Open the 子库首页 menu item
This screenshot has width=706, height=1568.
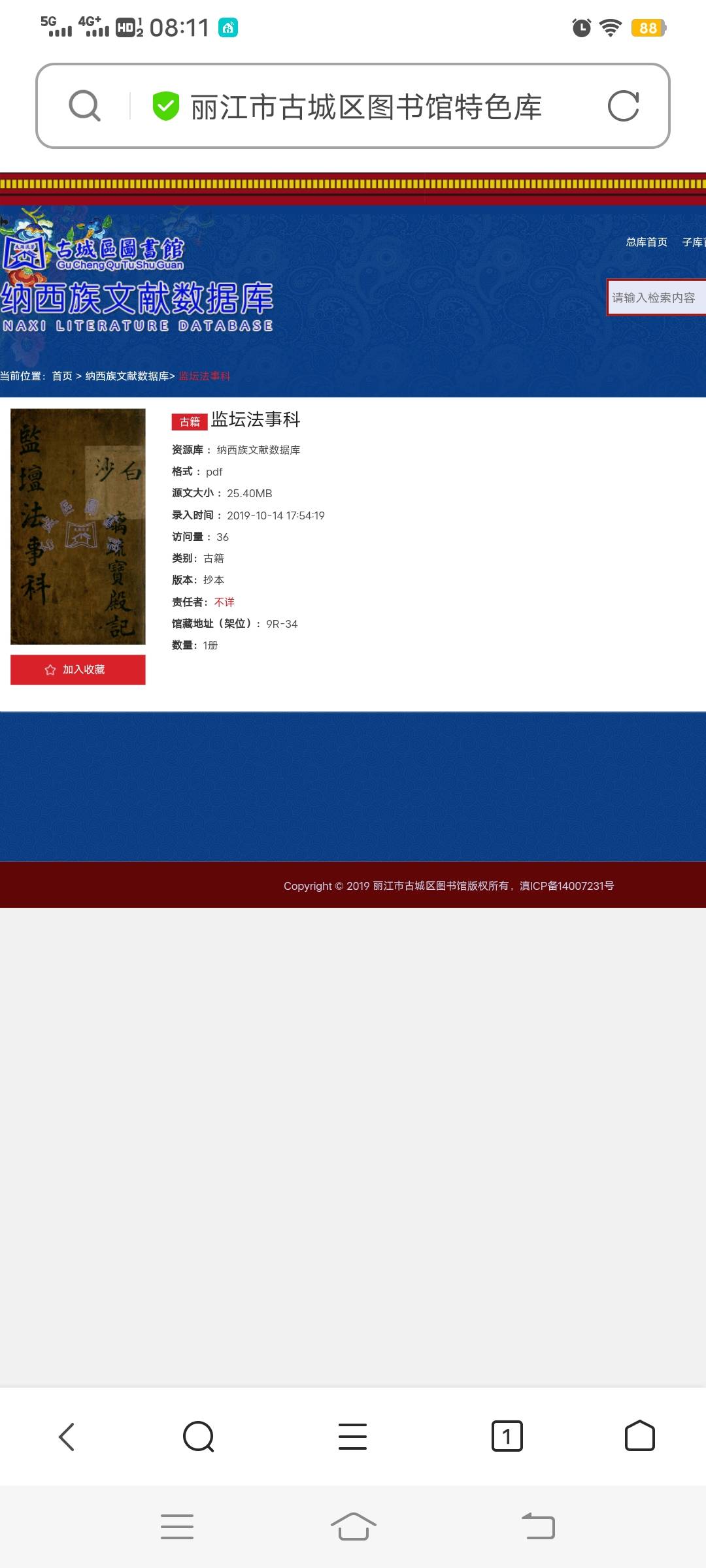point(697,242)
